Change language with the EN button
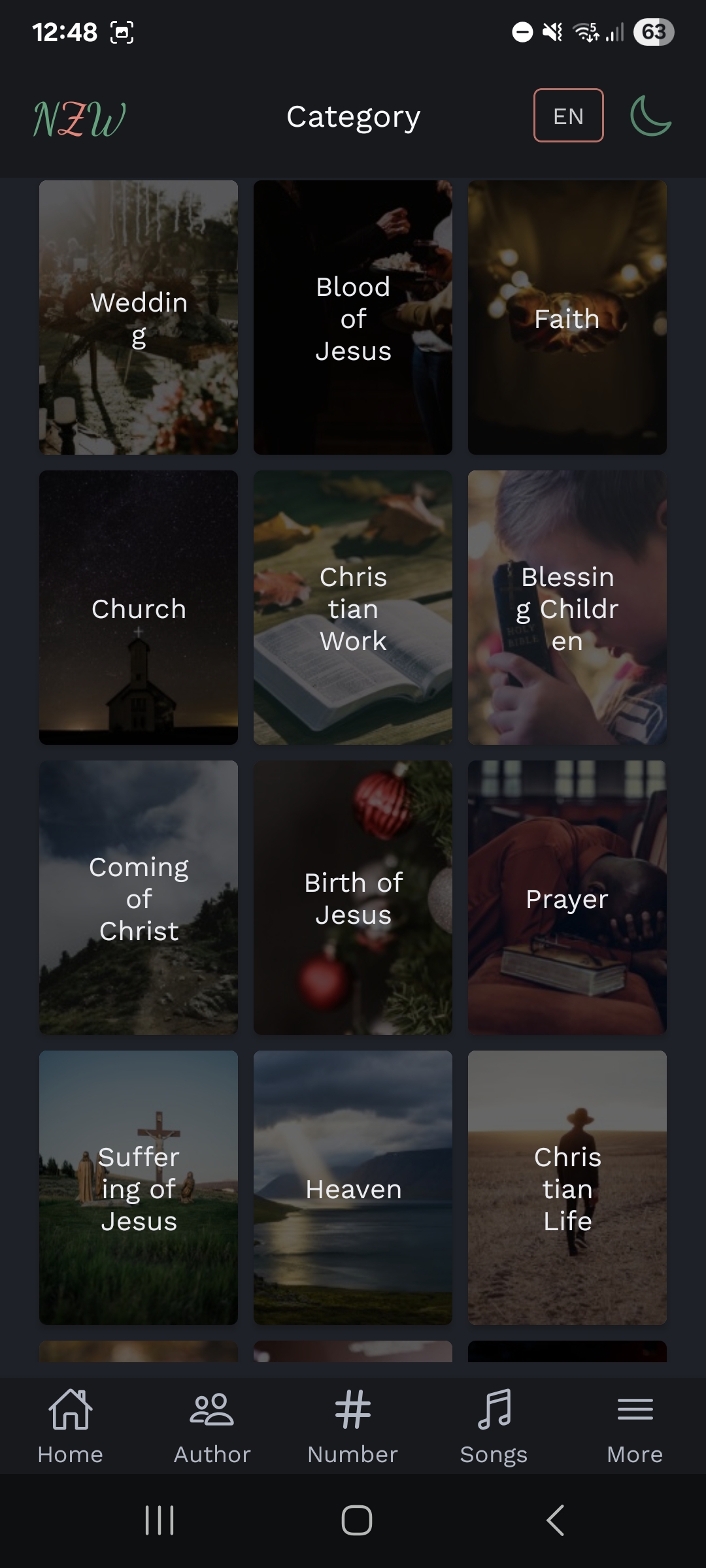 pyautogui.click(x=568, y=116)
